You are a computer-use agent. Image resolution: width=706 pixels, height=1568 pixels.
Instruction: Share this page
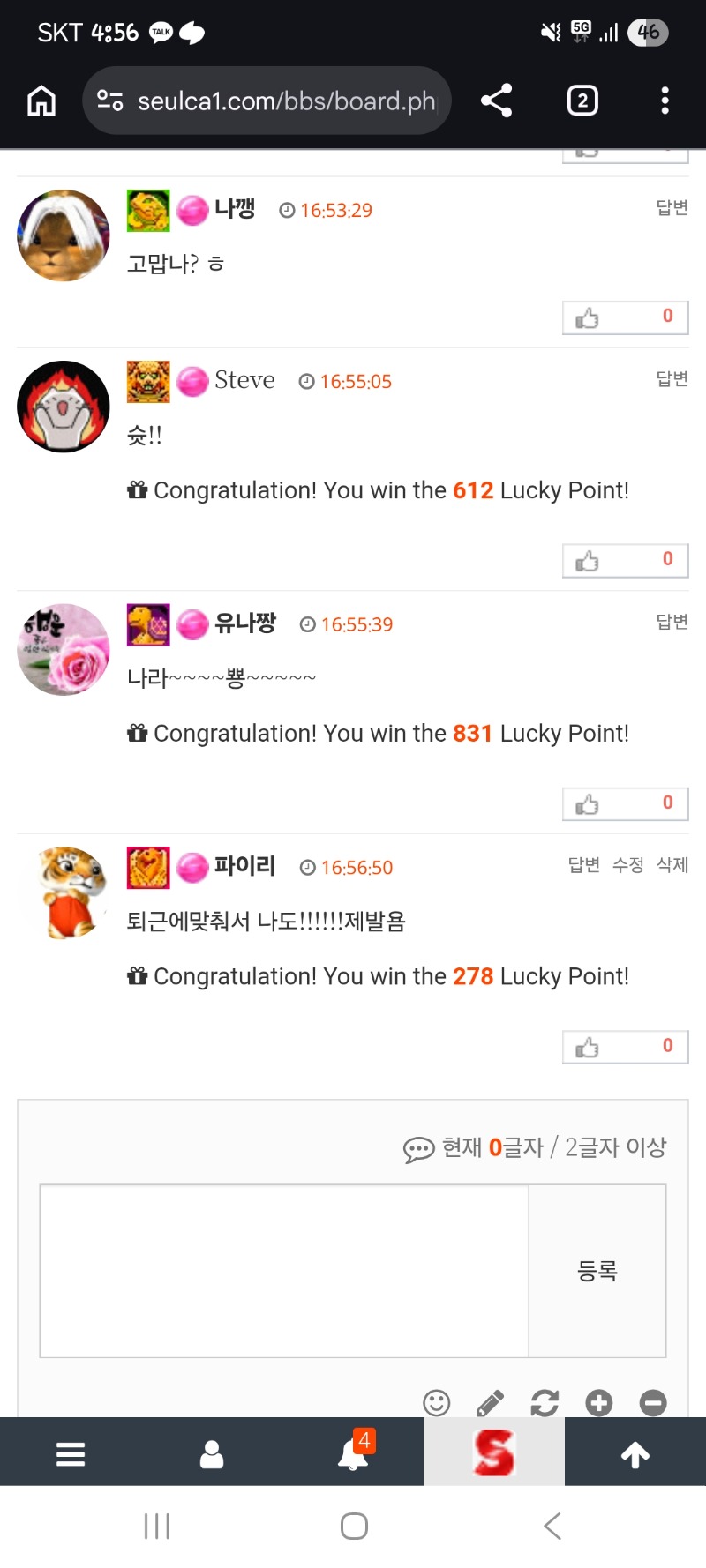point(496,101)
